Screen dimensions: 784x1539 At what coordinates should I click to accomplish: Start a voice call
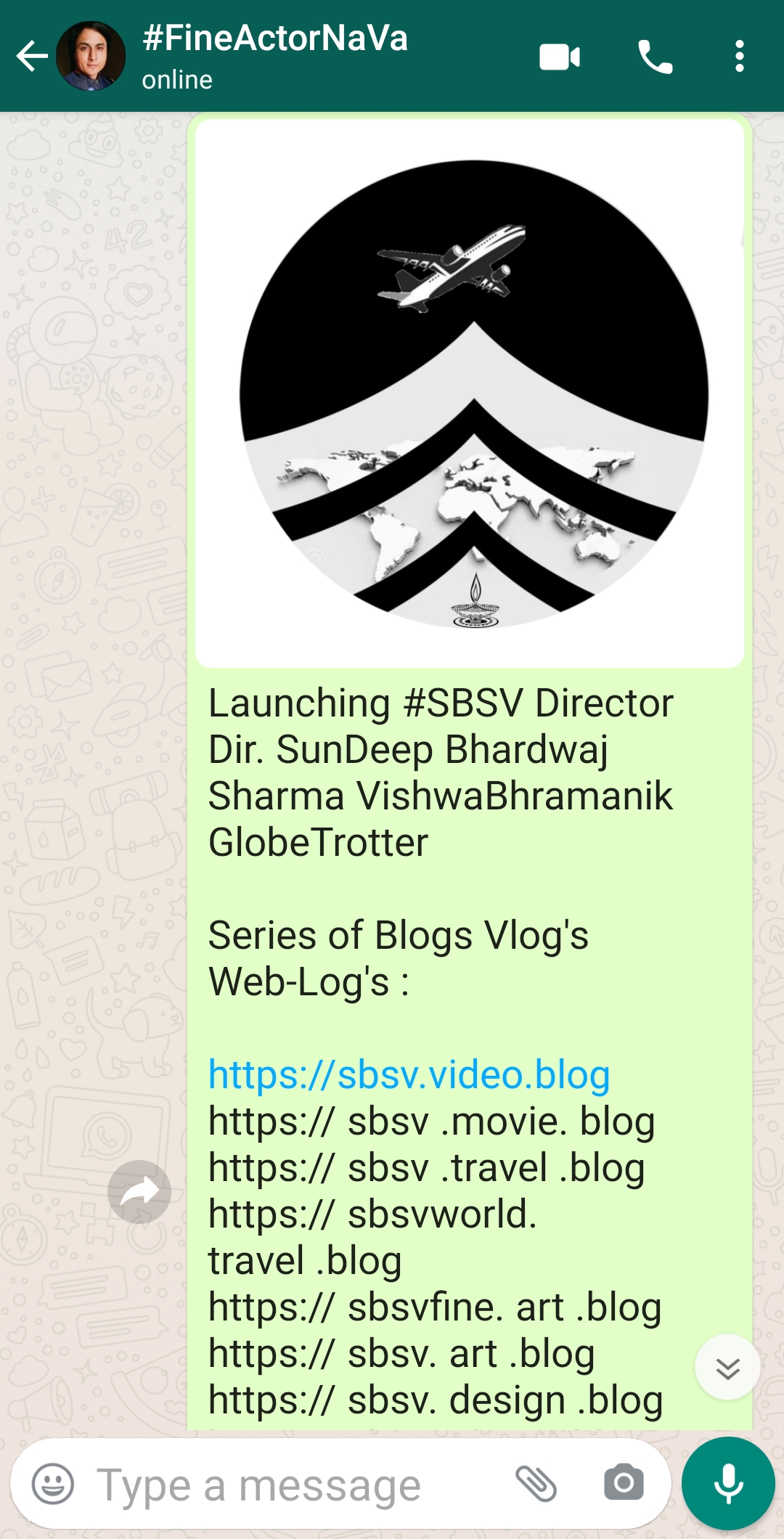(x=655, y=57)
